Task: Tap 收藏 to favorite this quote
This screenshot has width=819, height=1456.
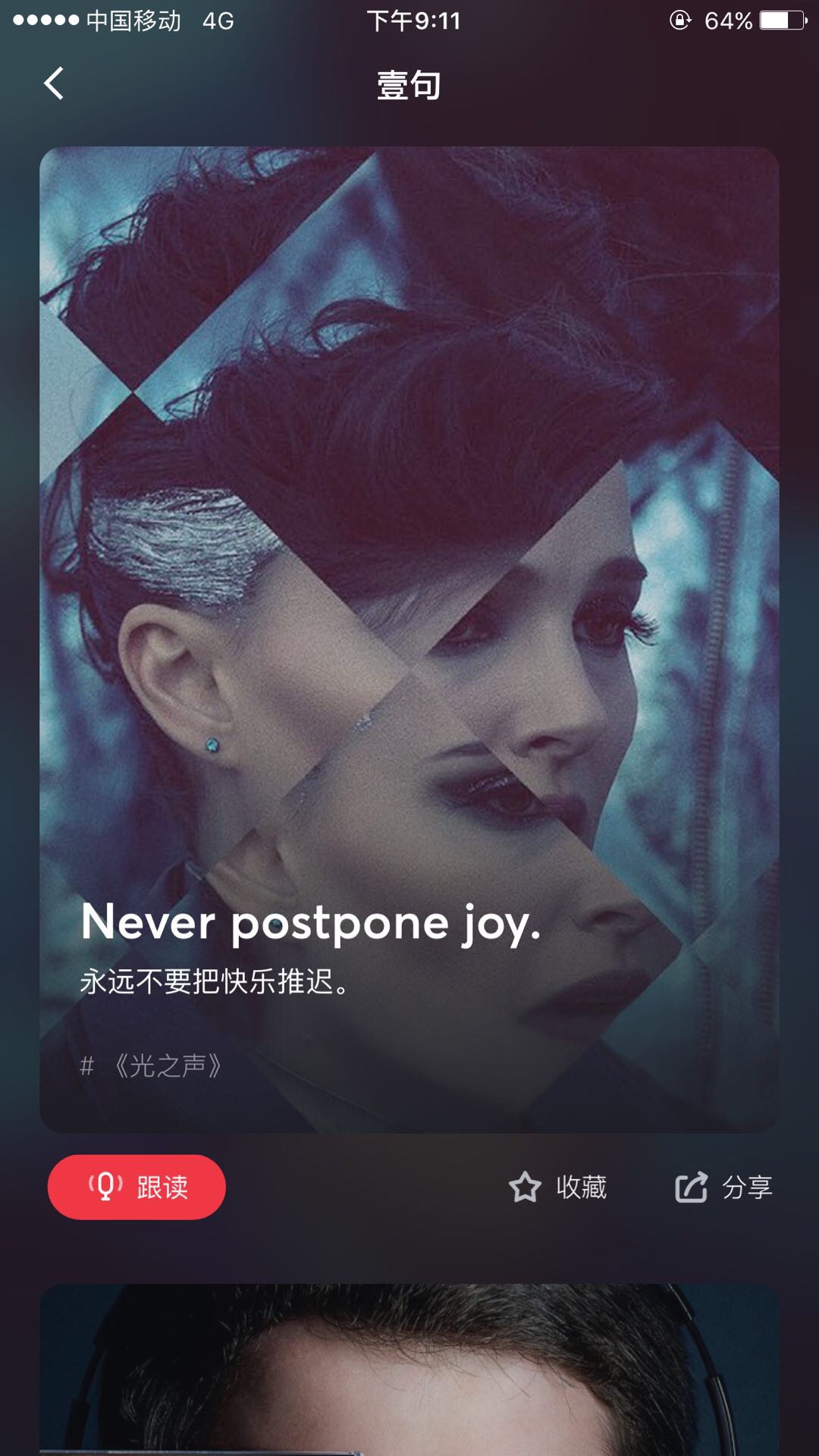Action: point(558,1187)
